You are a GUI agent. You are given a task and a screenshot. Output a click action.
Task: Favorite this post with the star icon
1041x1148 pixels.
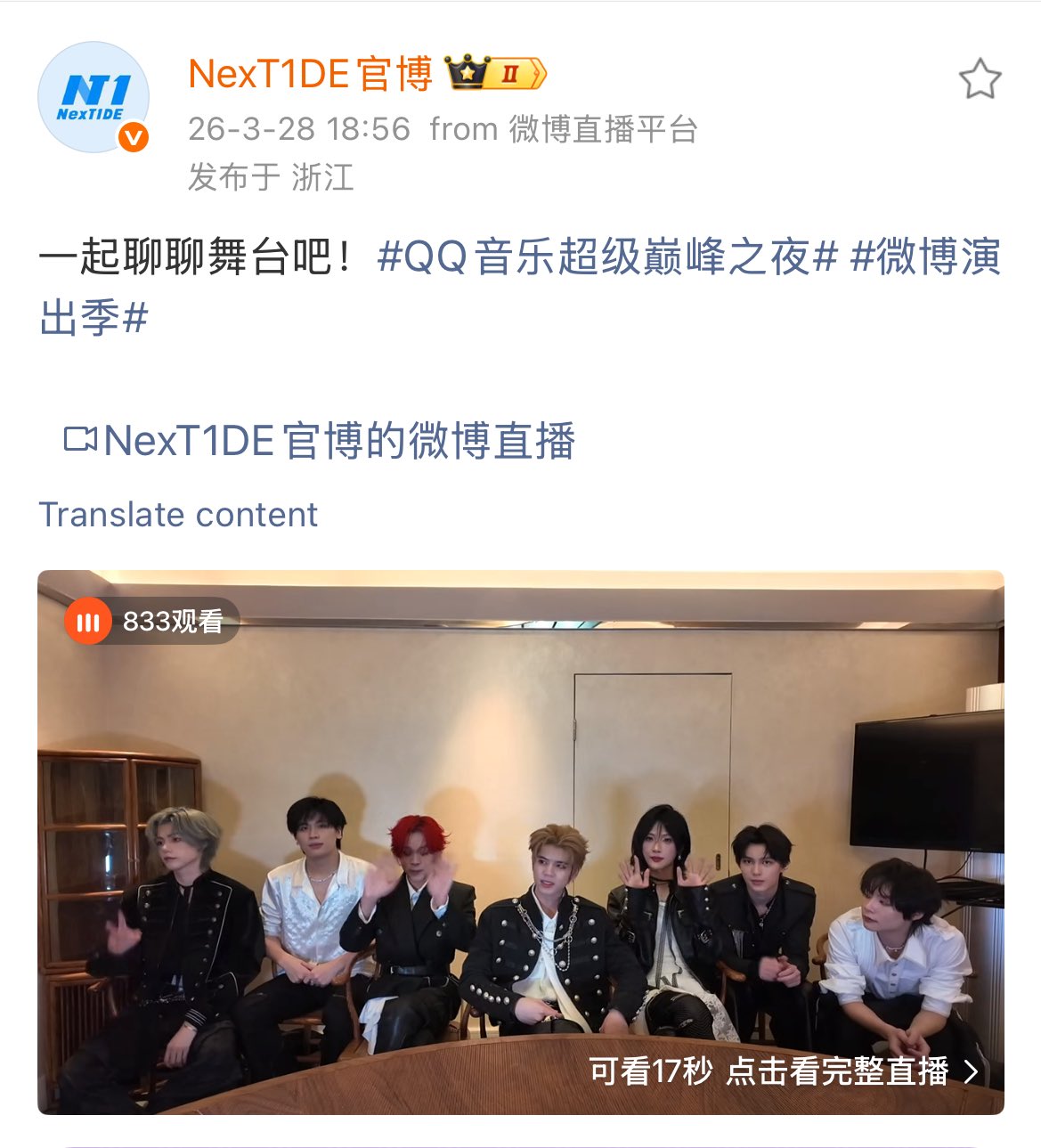[980, 79]
